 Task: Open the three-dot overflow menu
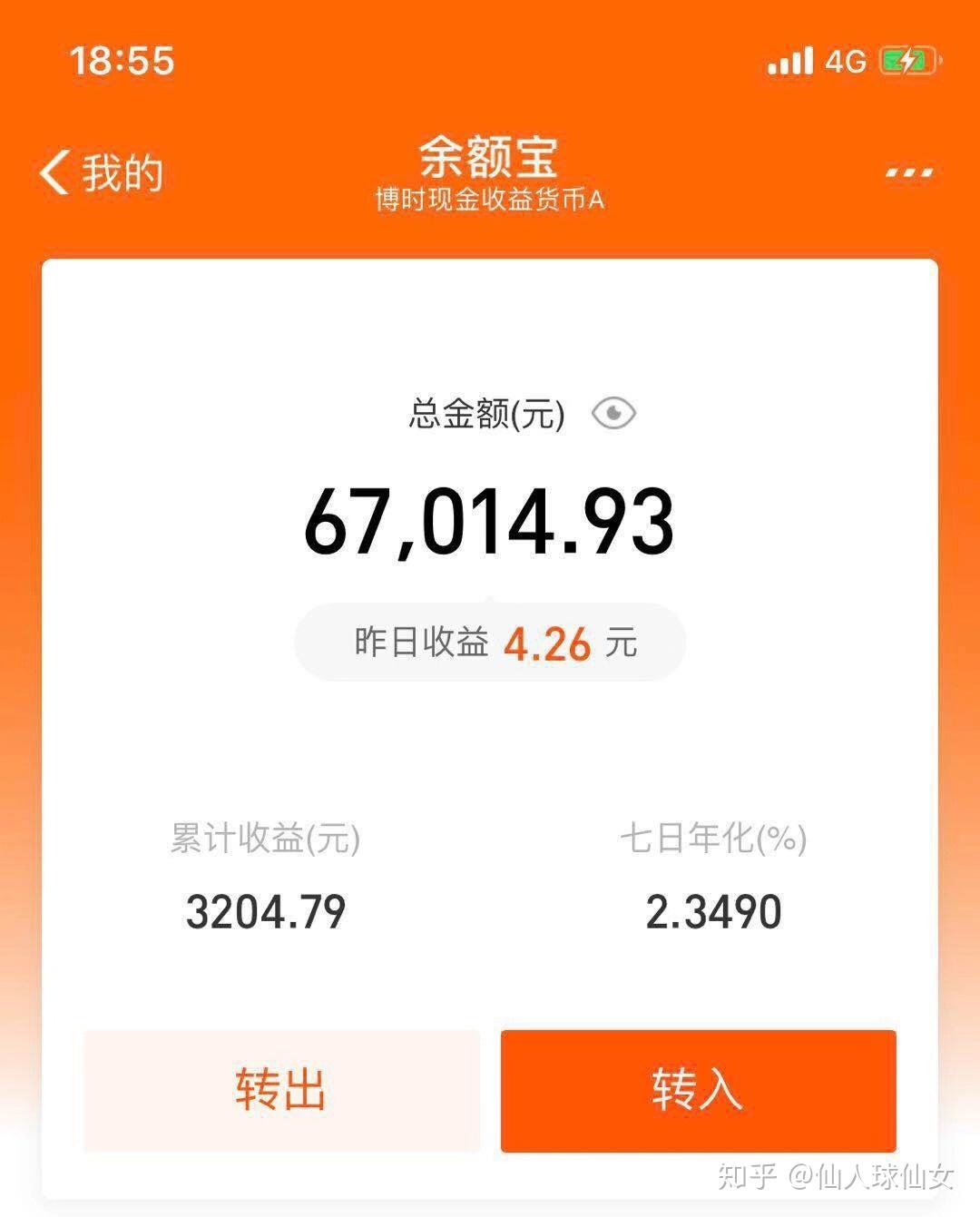[908, 172]
